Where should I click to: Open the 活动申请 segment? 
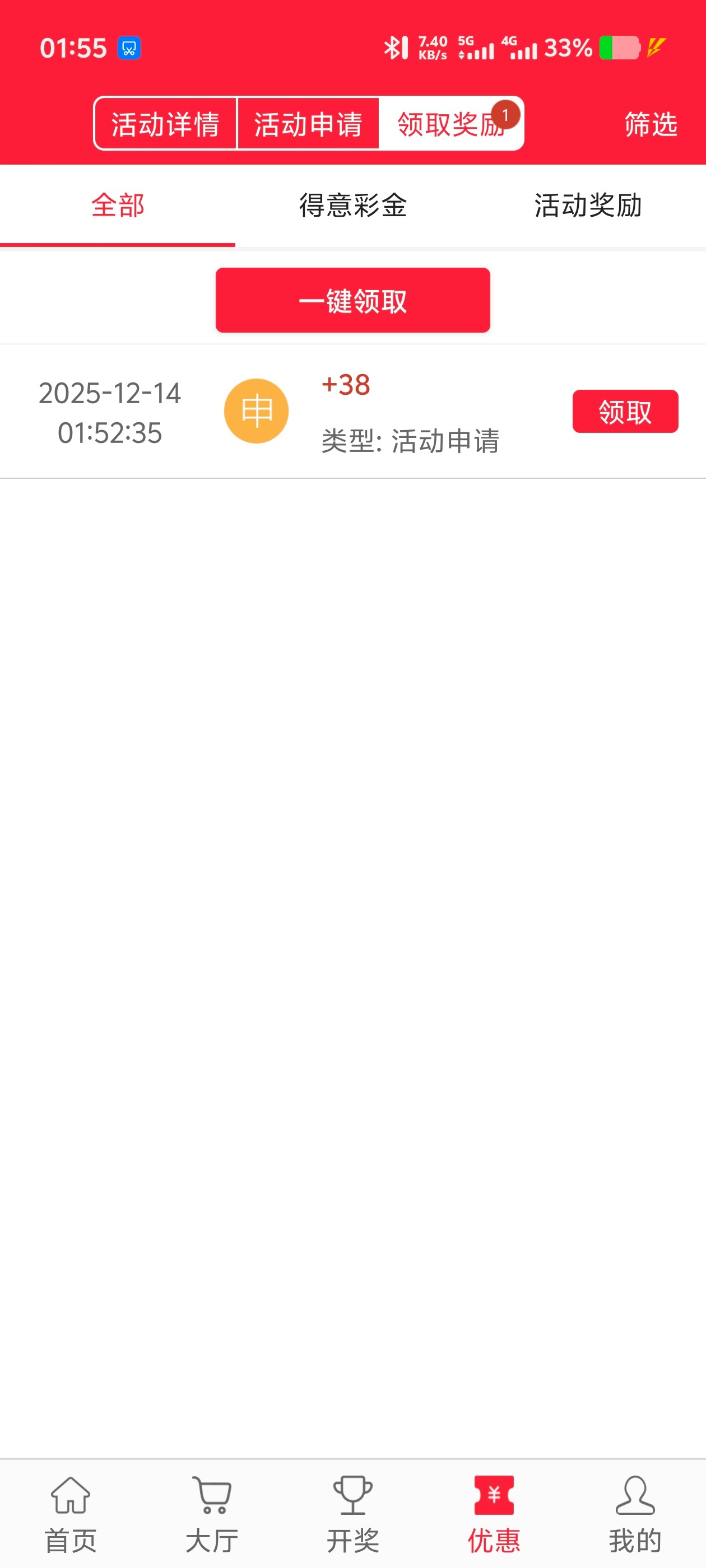[308, 124]
